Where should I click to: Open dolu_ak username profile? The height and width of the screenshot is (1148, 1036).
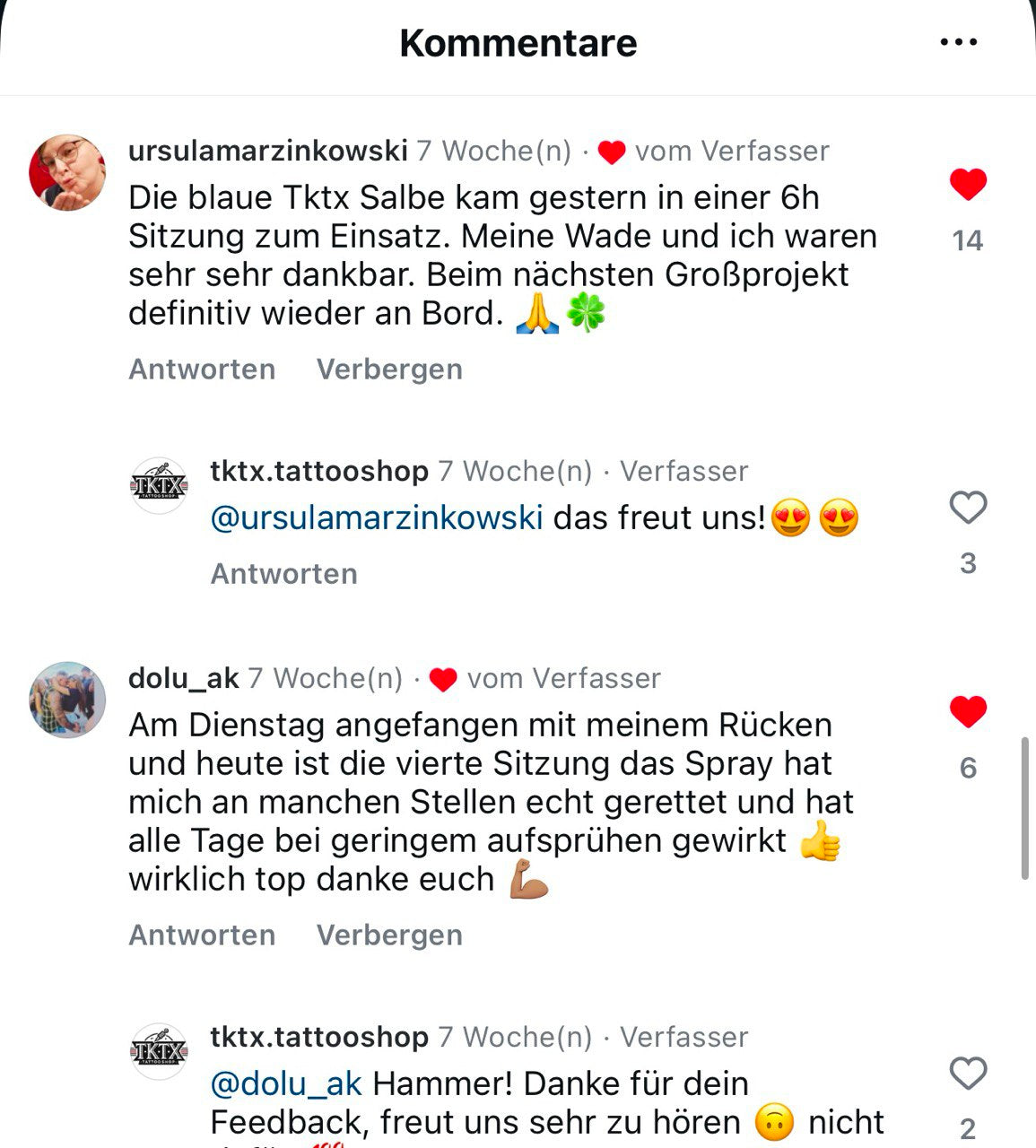click(x=183, y=678)
